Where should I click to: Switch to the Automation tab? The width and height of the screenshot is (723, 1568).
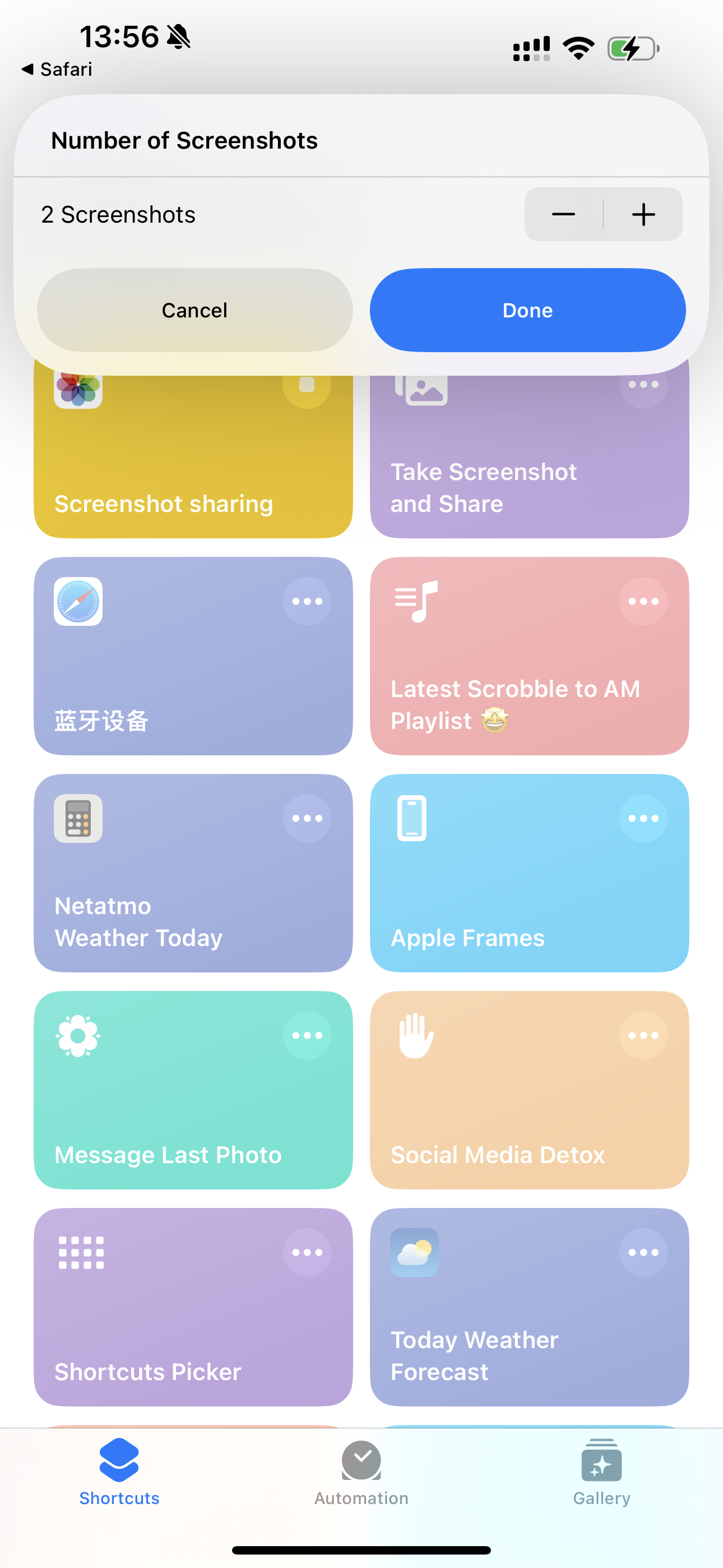361,1472
